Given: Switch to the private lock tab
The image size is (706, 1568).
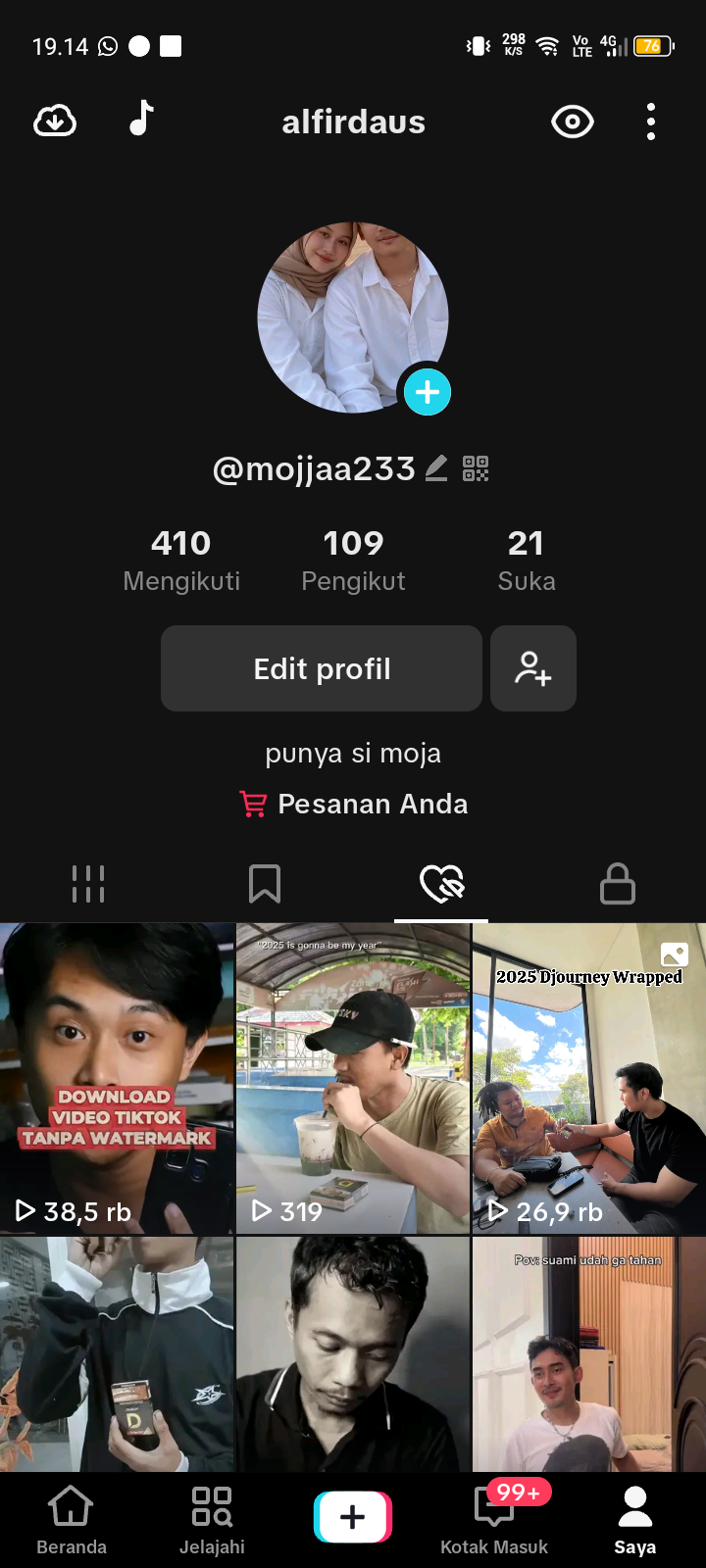Looking at the screenshot, I should tap(618, 884).
